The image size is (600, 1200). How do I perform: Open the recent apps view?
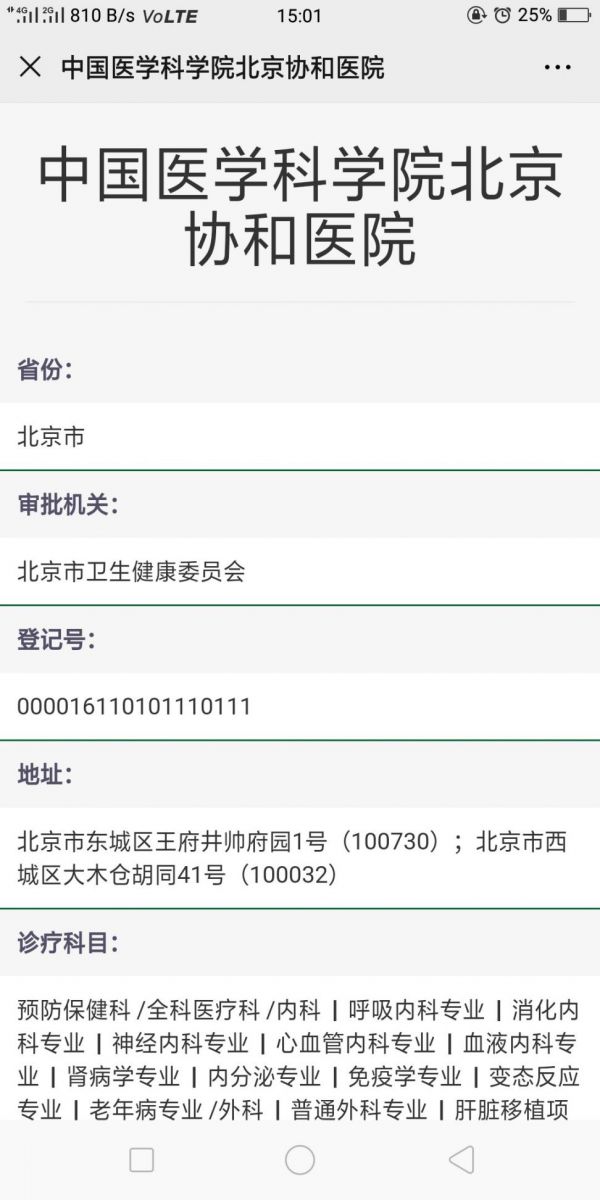[142, 1159]
